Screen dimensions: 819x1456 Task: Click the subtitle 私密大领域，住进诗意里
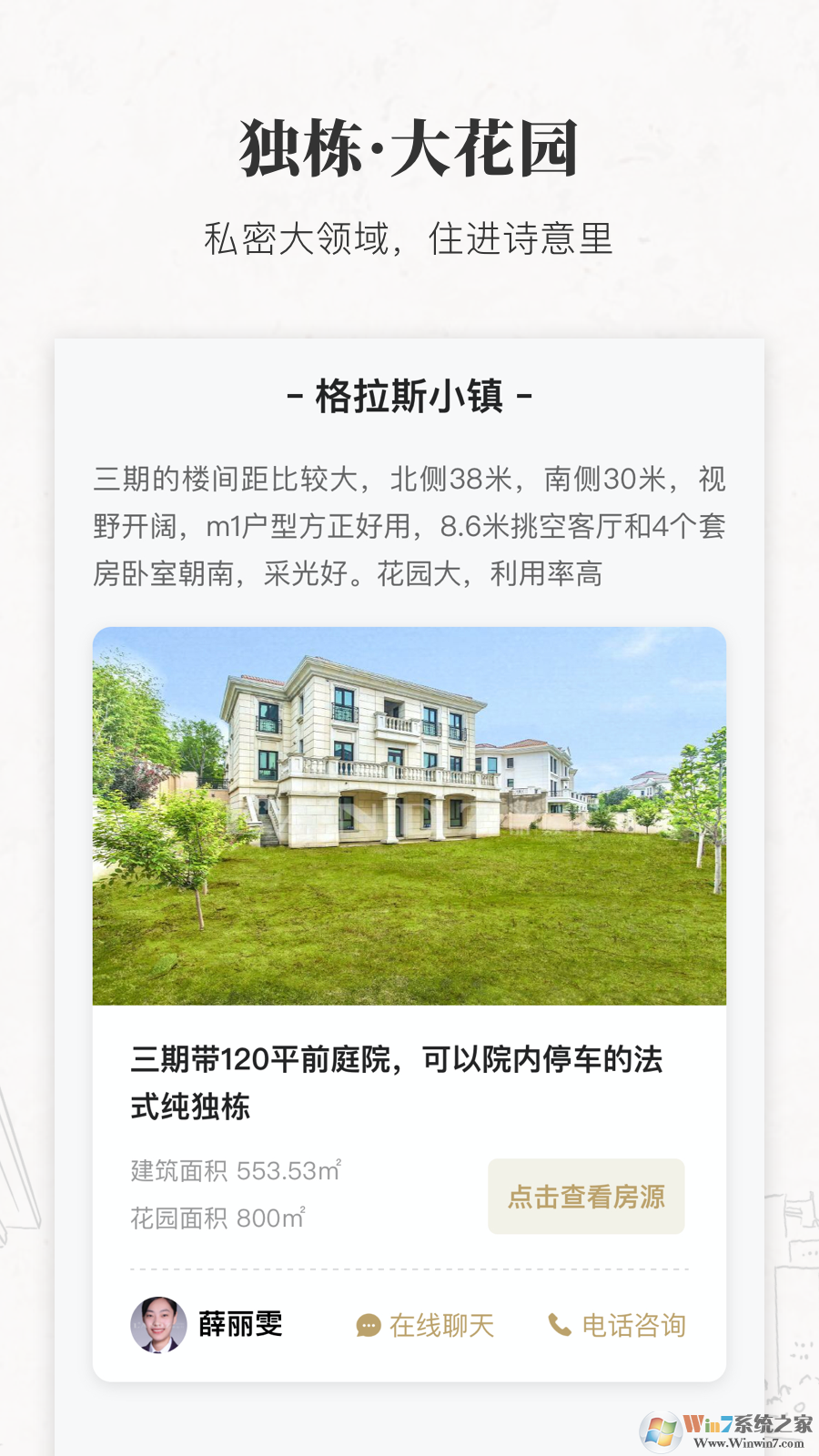[409, 239]
